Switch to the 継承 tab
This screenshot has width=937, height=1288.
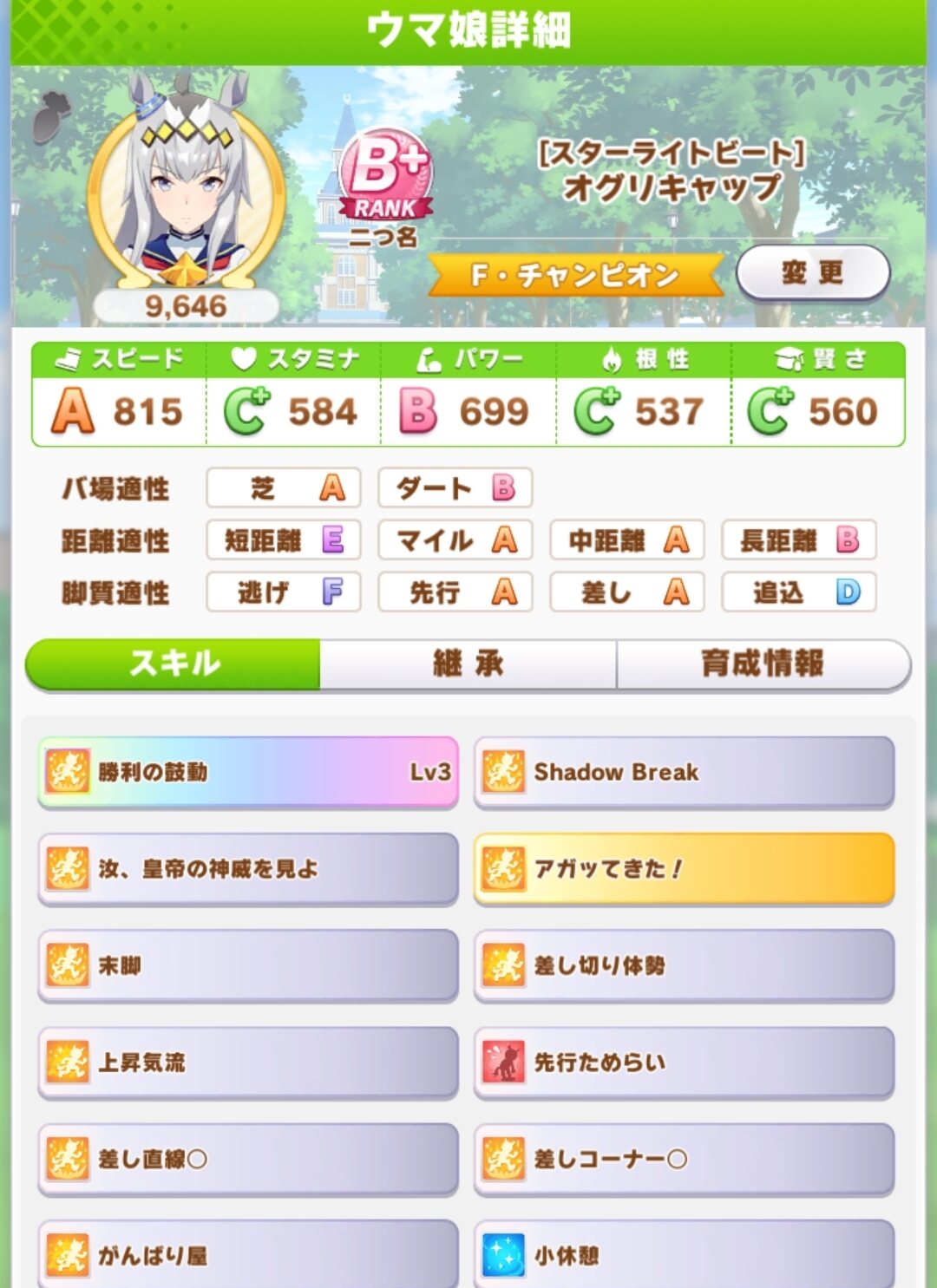point(468,664)
